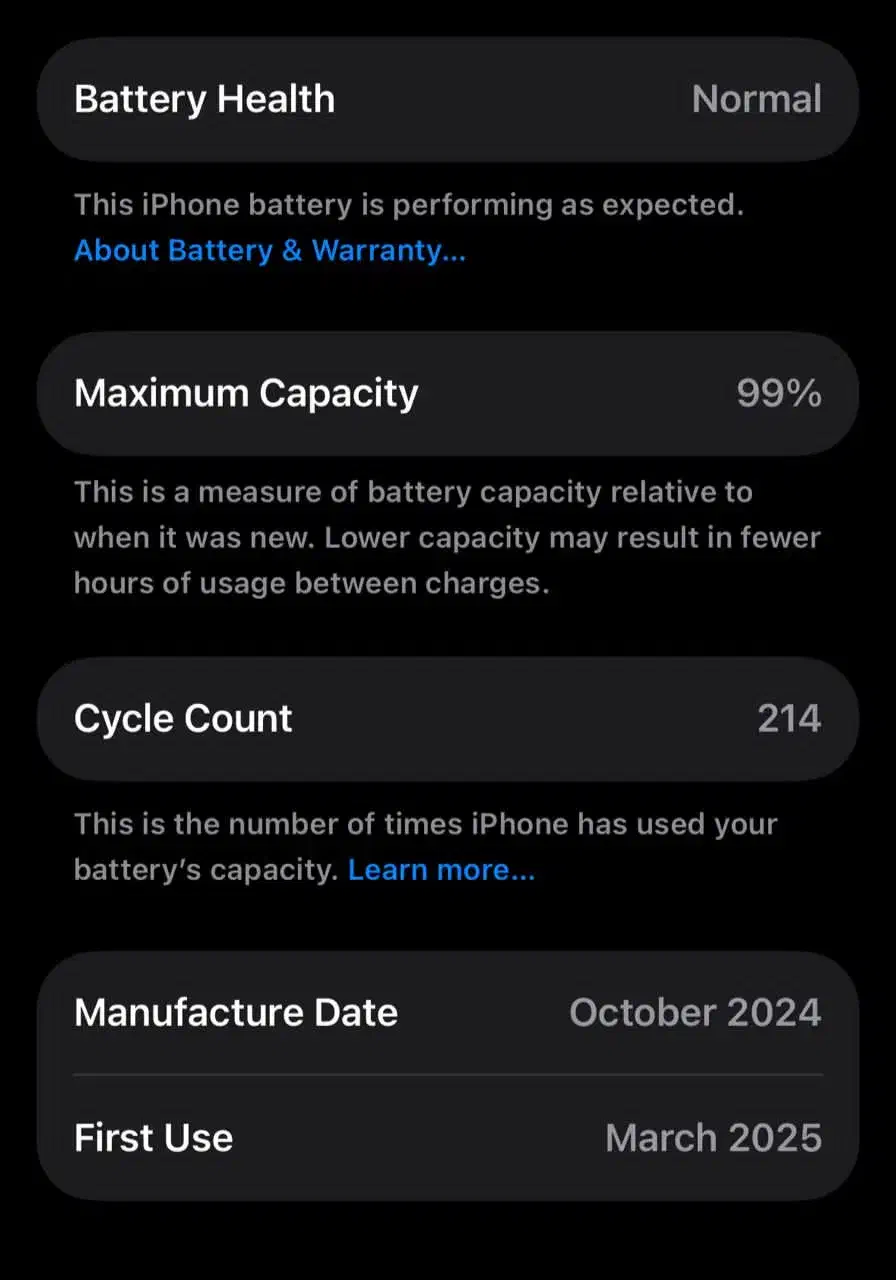Tap Learn more about cycle count
Viewport: 896px width, 1280px height.
tap(441, 870)
